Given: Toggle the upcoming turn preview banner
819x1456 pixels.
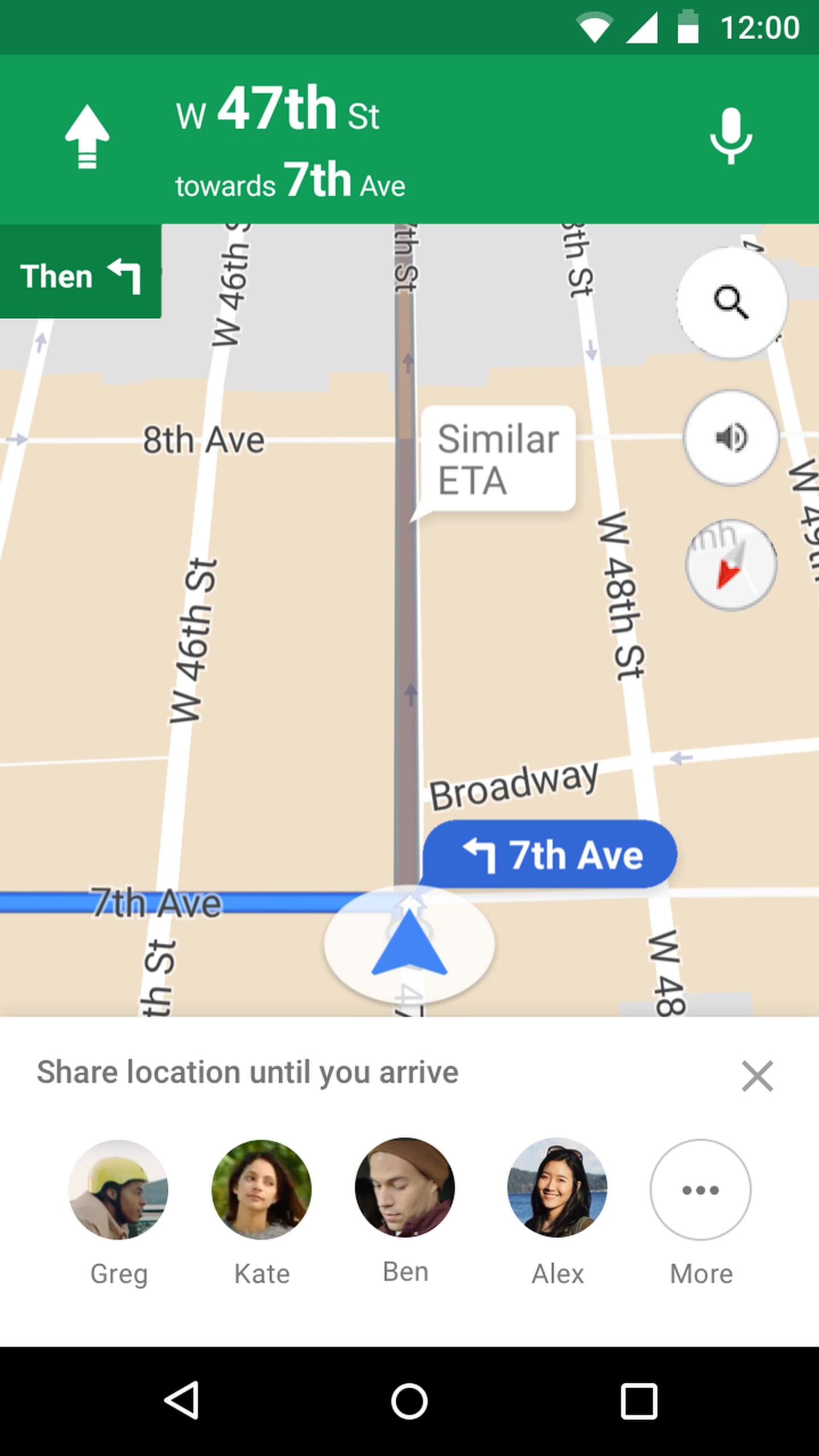Looking at the screenshot, I should tap(80, 276).
